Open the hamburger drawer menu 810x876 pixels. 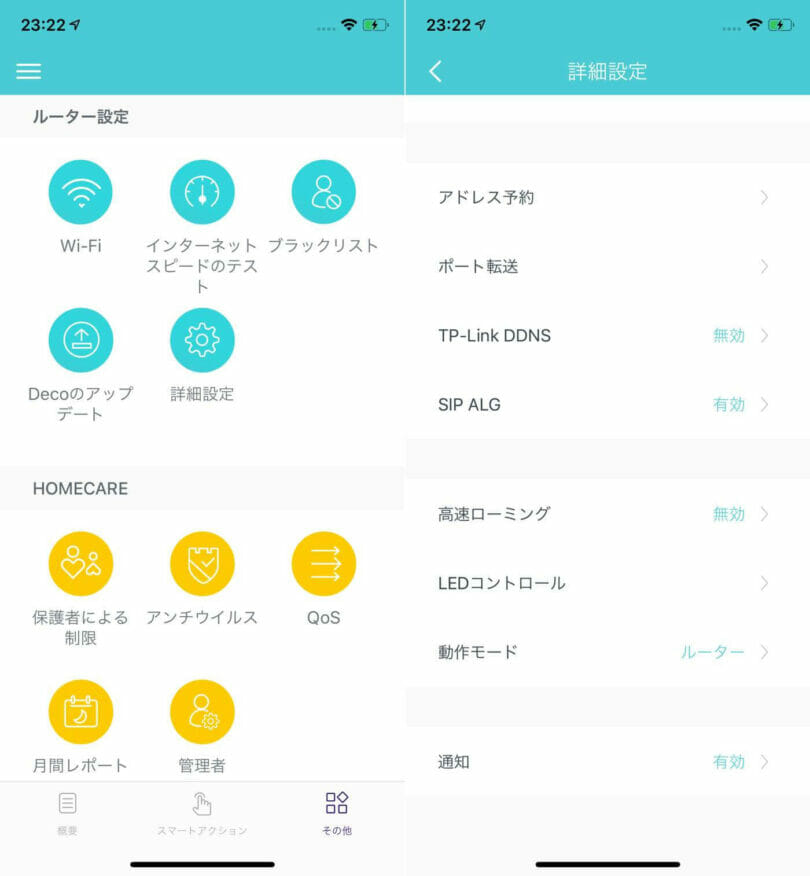coord(29,71)
